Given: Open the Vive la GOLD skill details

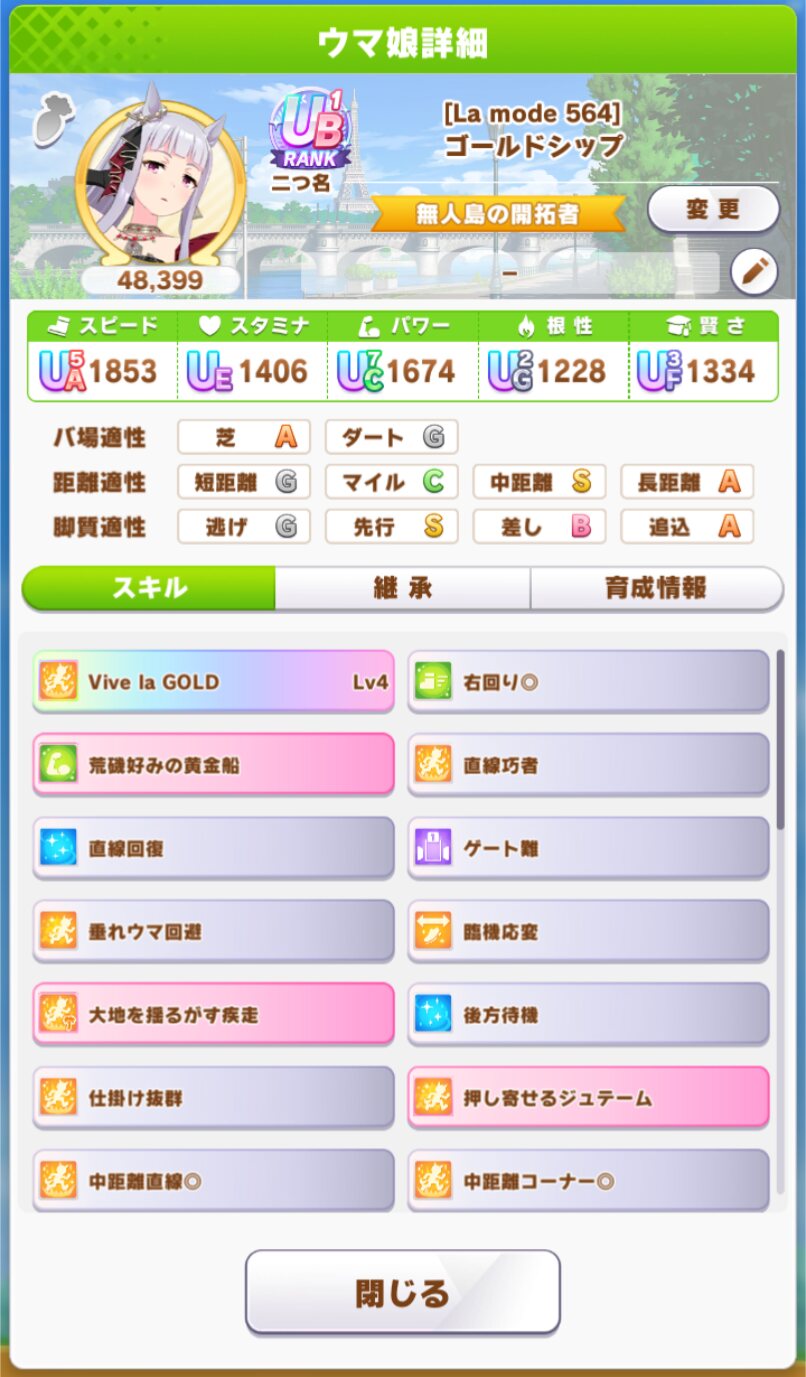Looking at the screenshot, I should click(x=213, y=682).
